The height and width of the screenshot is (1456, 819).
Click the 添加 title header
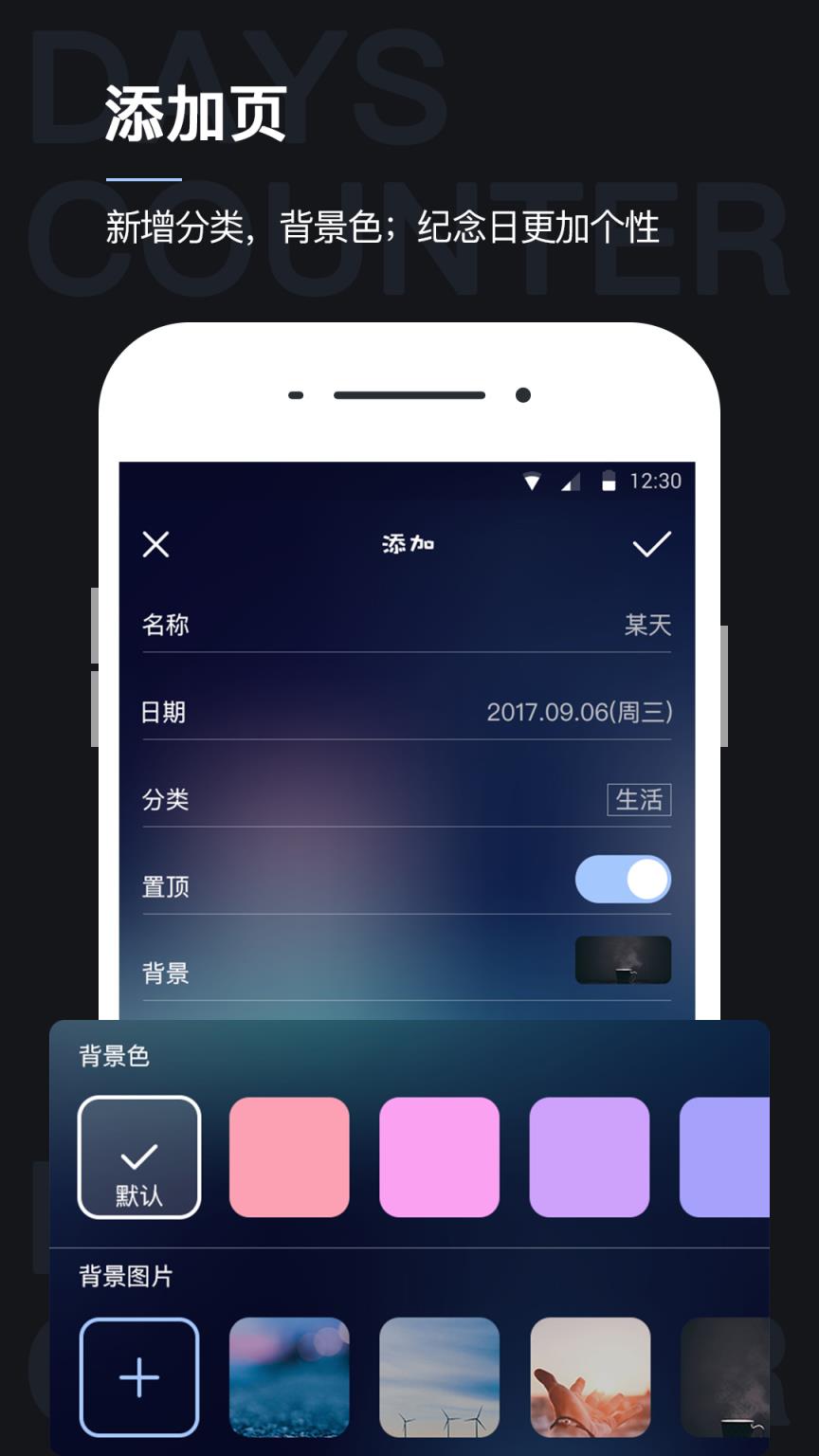[x=406, y=544]
